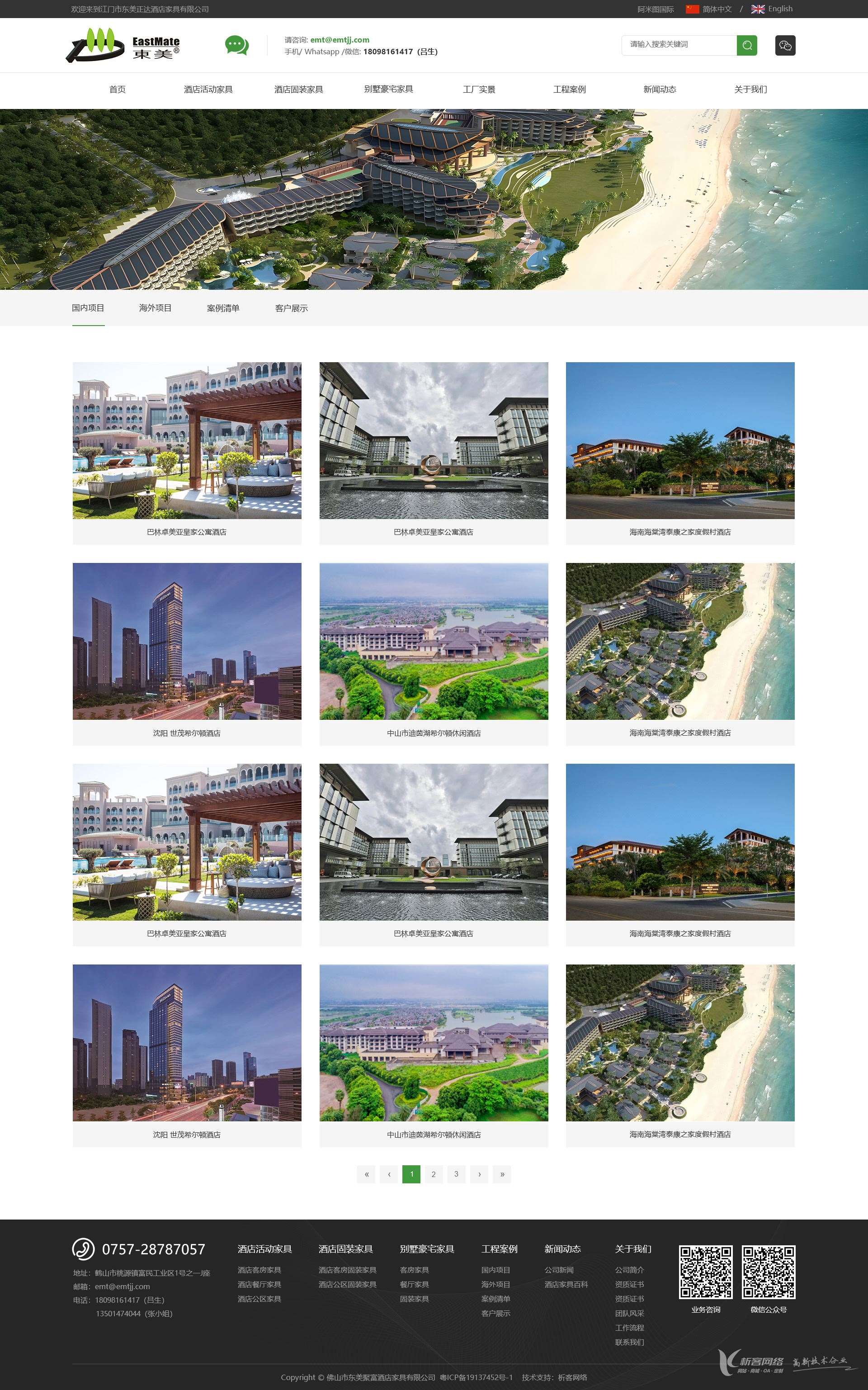The height and width of the screenshot is (1390, 868).
Task: Focus the keyword search field
Action: 679,45
